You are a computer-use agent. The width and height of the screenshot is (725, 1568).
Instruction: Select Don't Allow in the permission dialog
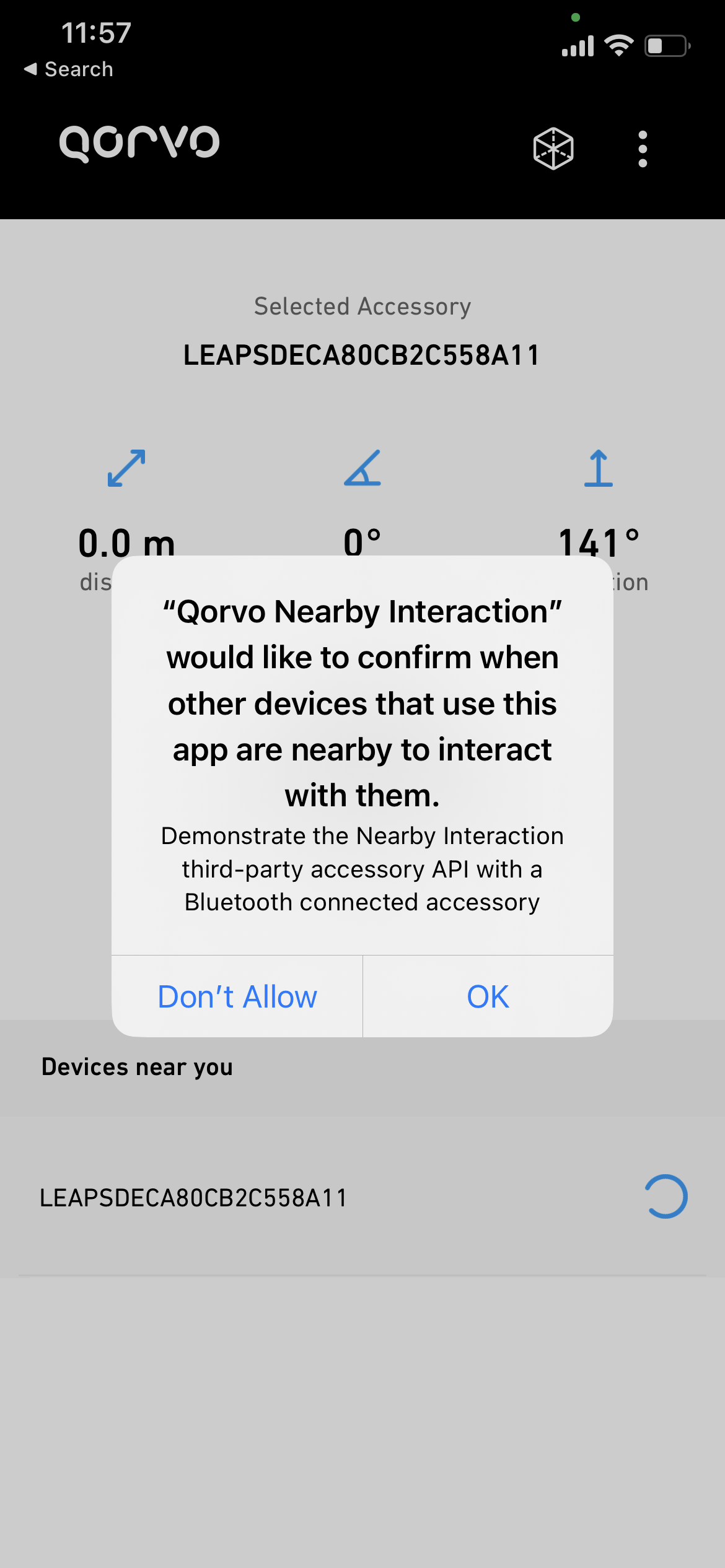click(237, 996)
